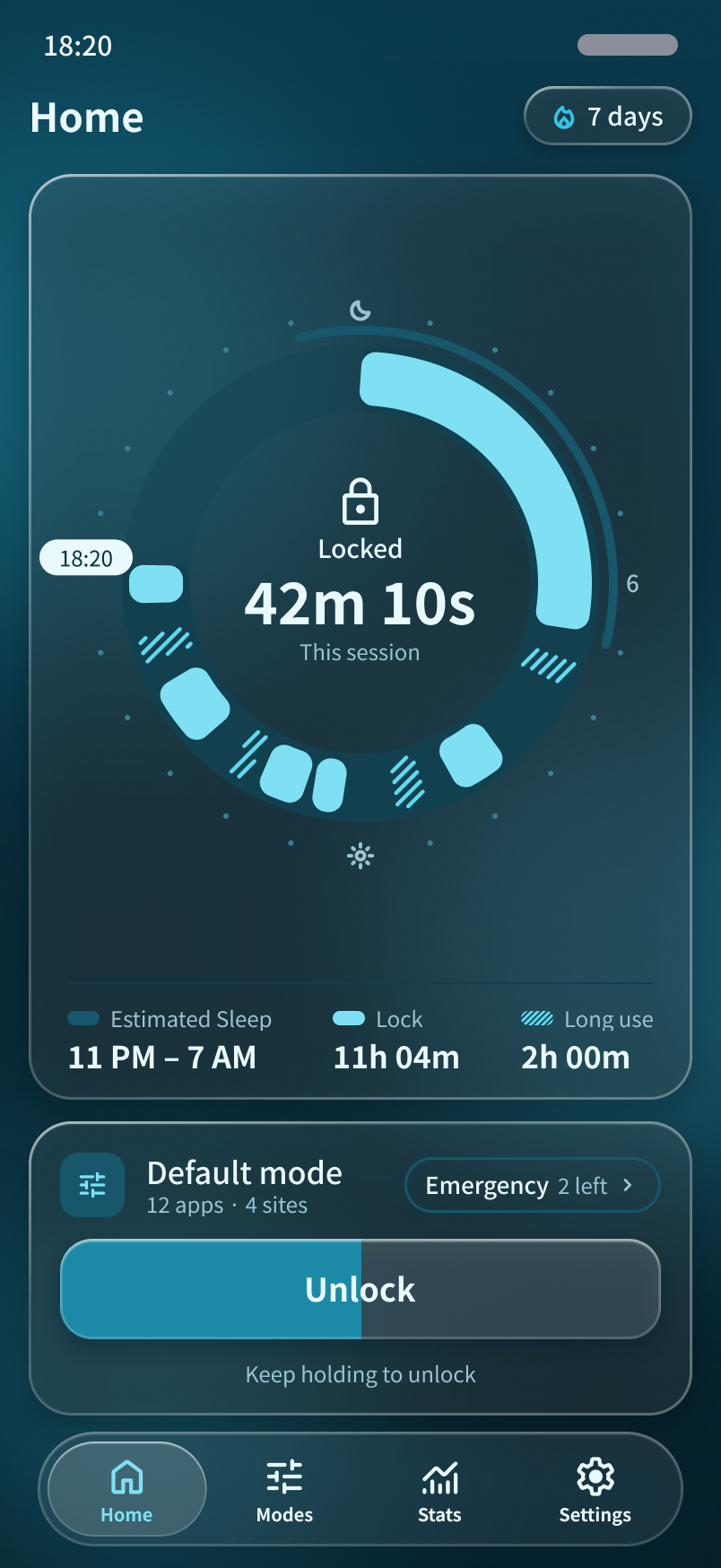Viewport: 721px width, 1568px height.
Task: Select the Home tab
Action: pyautogui.click(x=126, y=1490)
